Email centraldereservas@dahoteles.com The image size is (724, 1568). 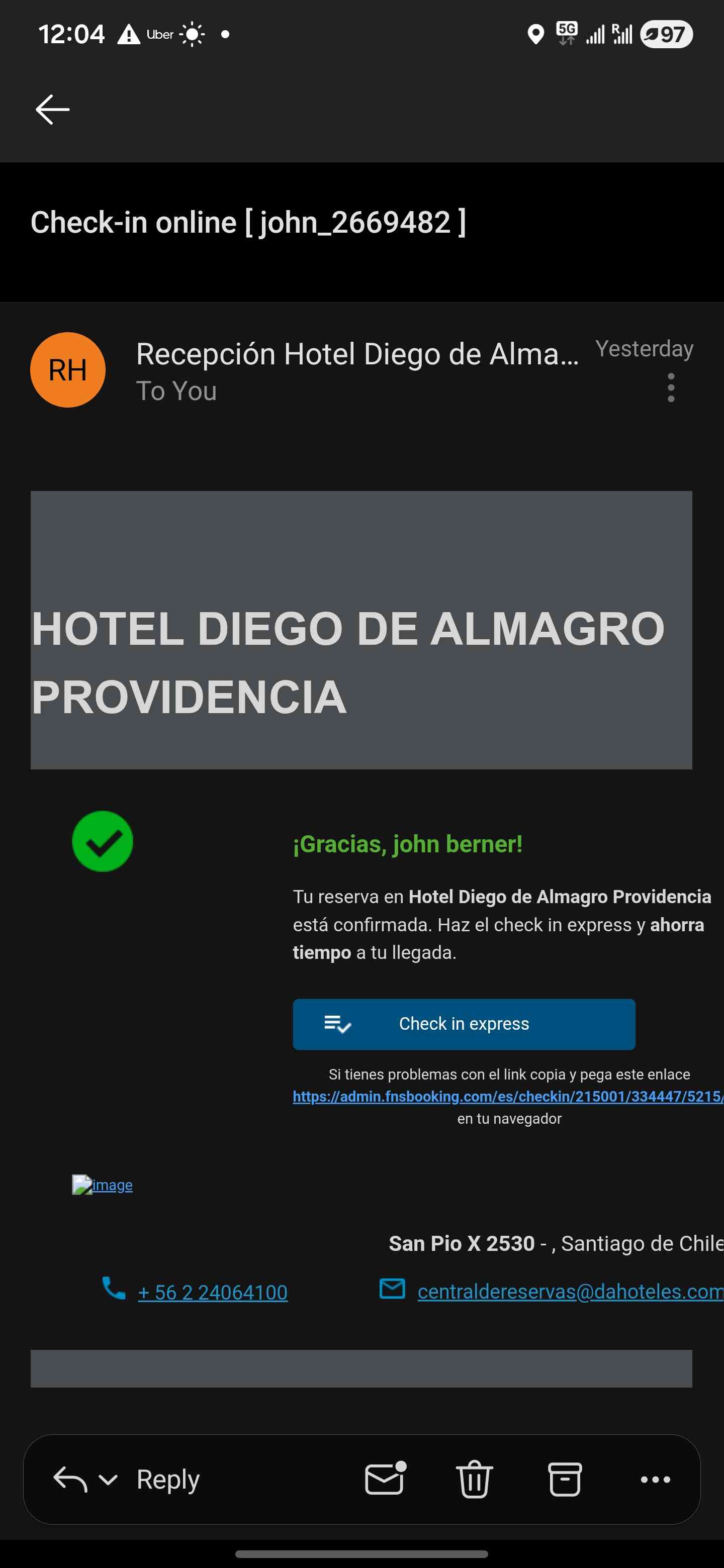pyautogui.click(x=569, y=1291)
